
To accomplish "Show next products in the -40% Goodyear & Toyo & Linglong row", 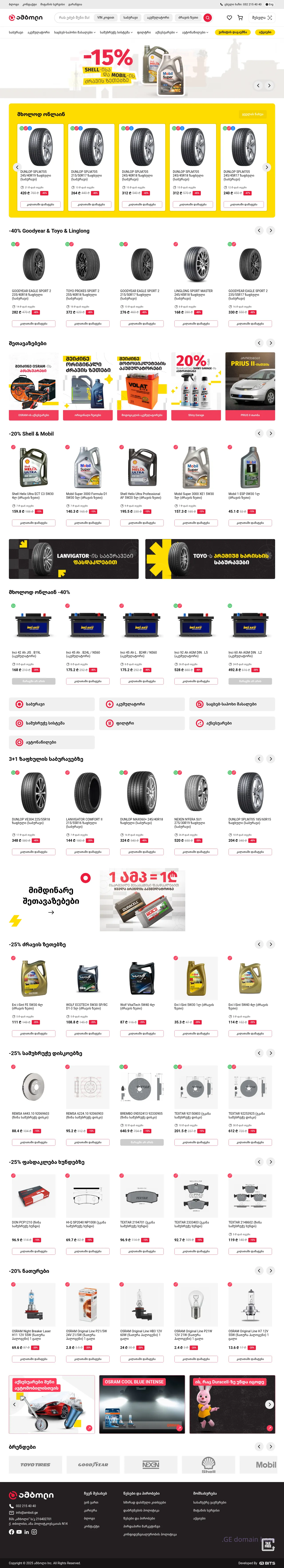I will (x=271, y=231).
